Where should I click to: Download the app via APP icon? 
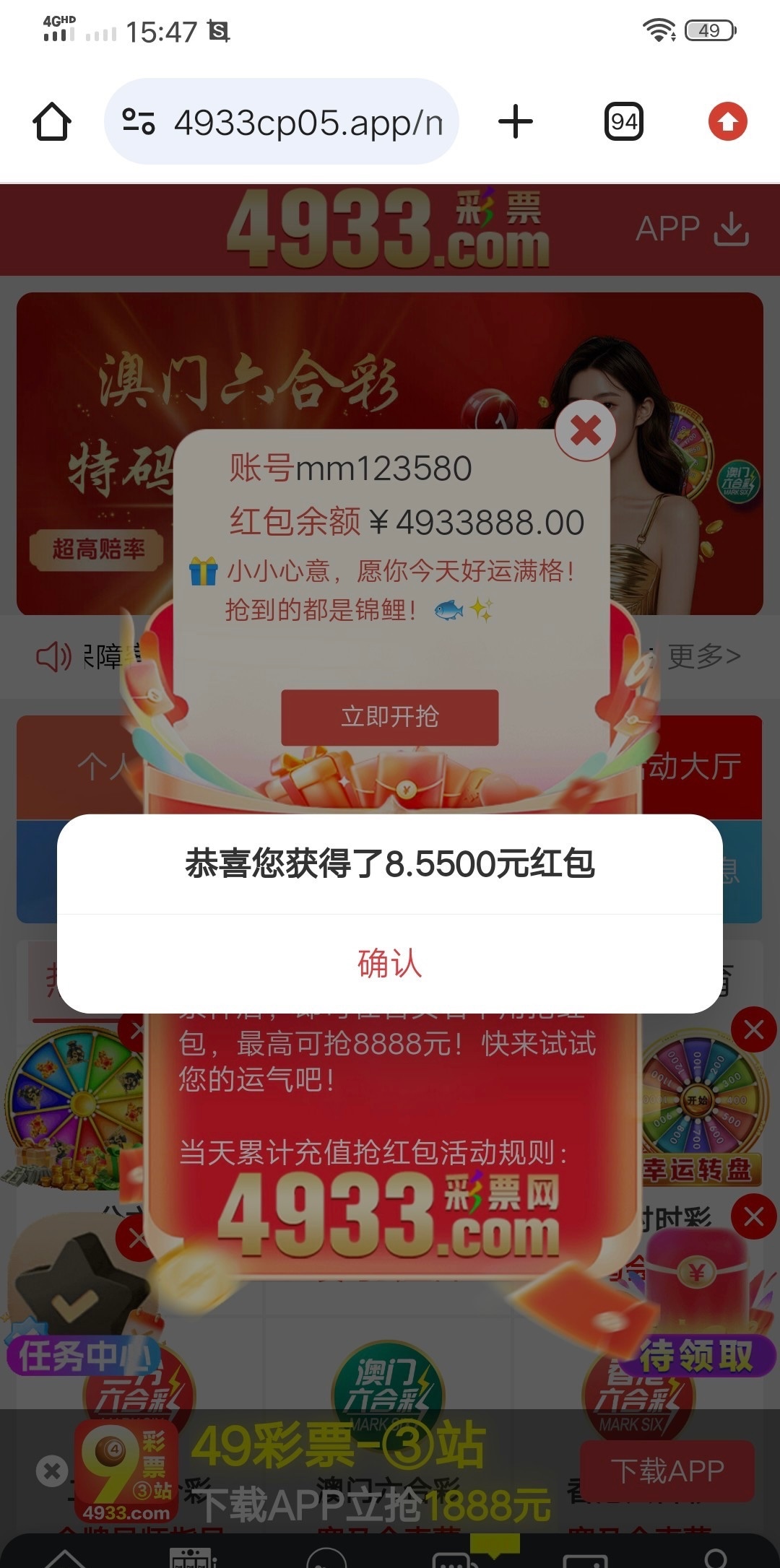tap(692, 230)
